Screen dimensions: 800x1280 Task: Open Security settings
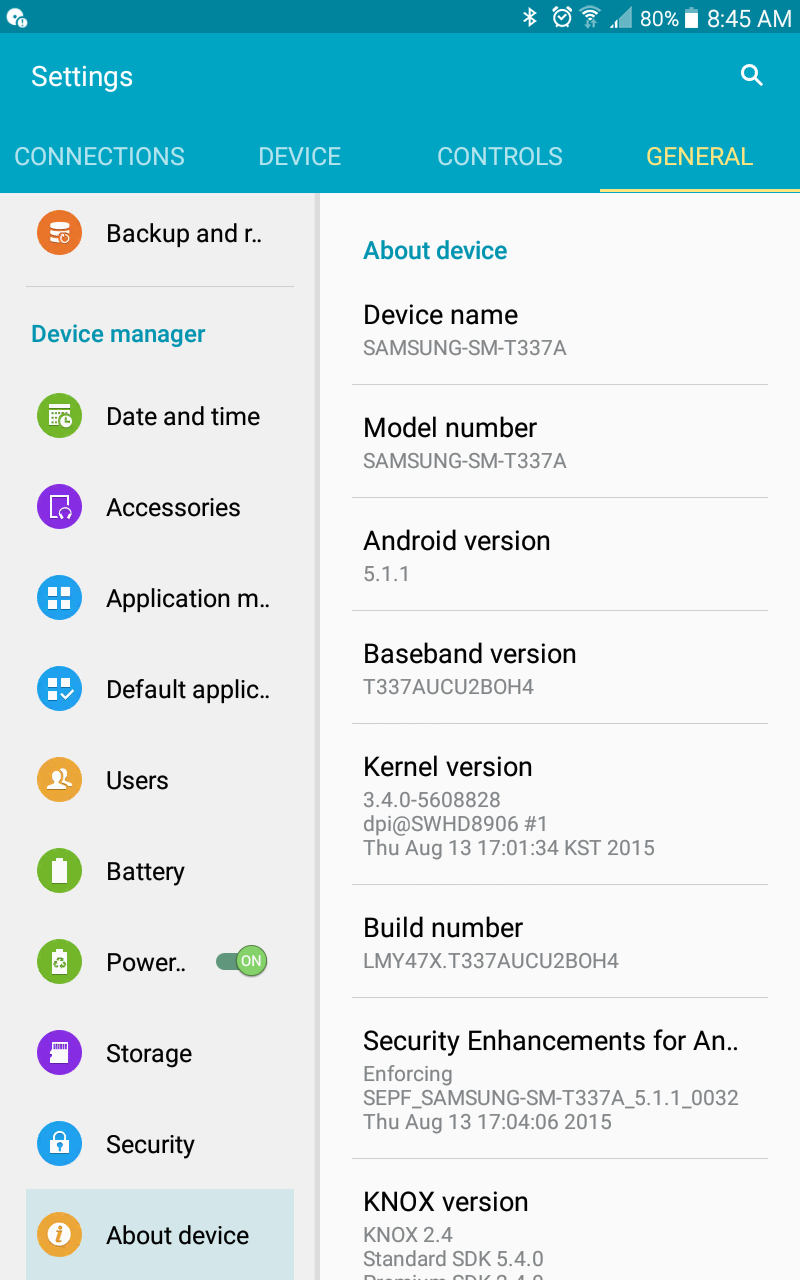coord(160,1145)
